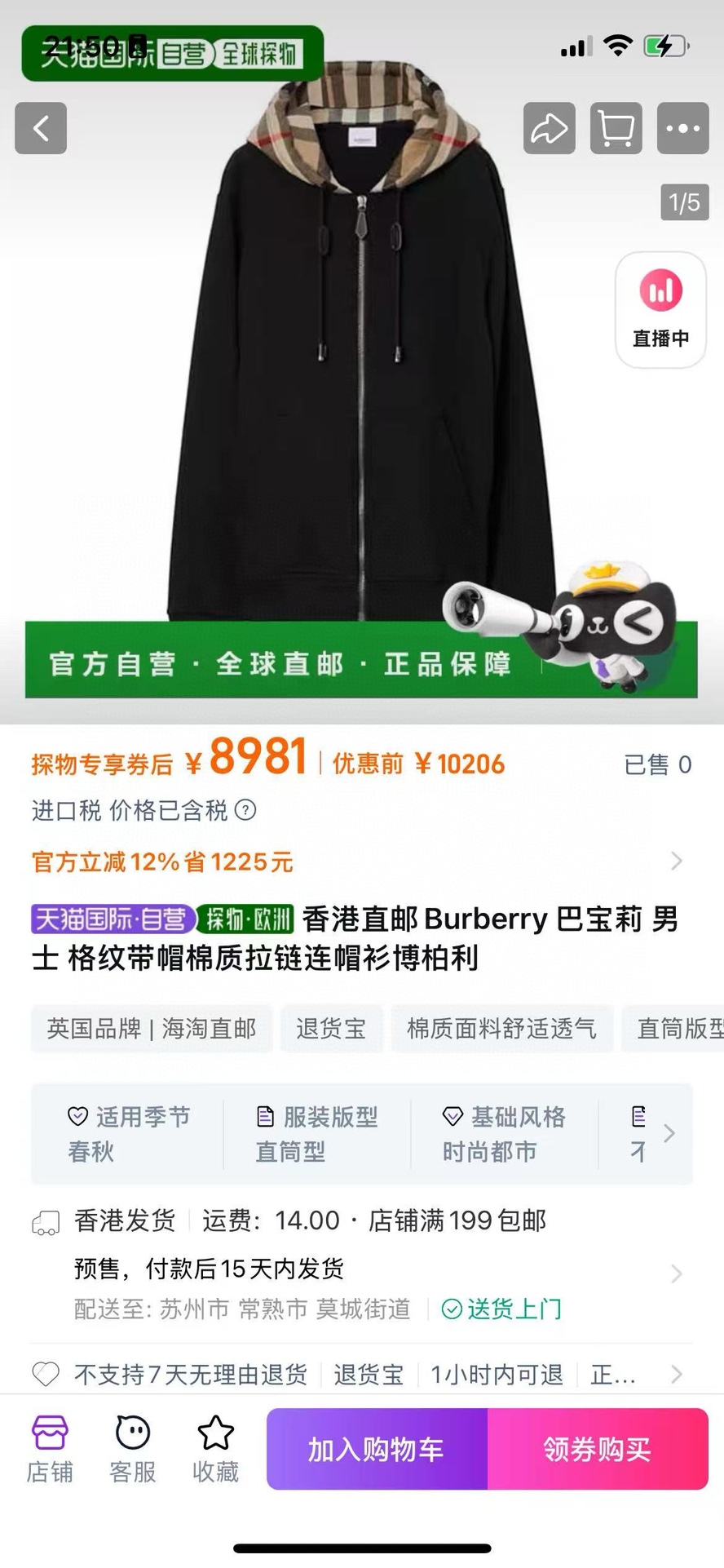The height and width of the screenshot is (1568, 724).
Task: Go back using the back arrow
Action: tap(41, 128)
